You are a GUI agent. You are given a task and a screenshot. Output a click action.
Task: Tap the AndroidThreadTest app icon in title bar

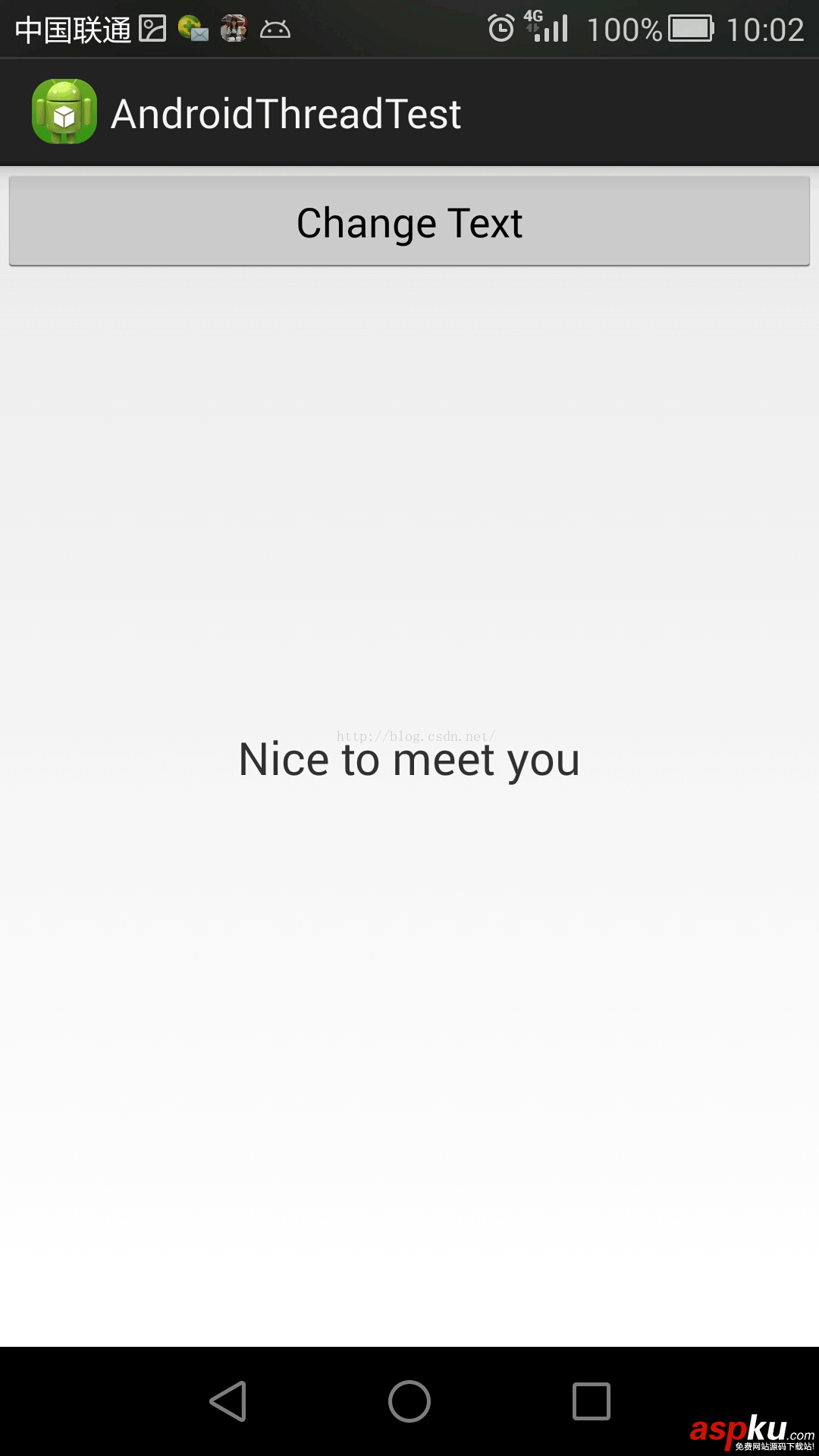64,111
